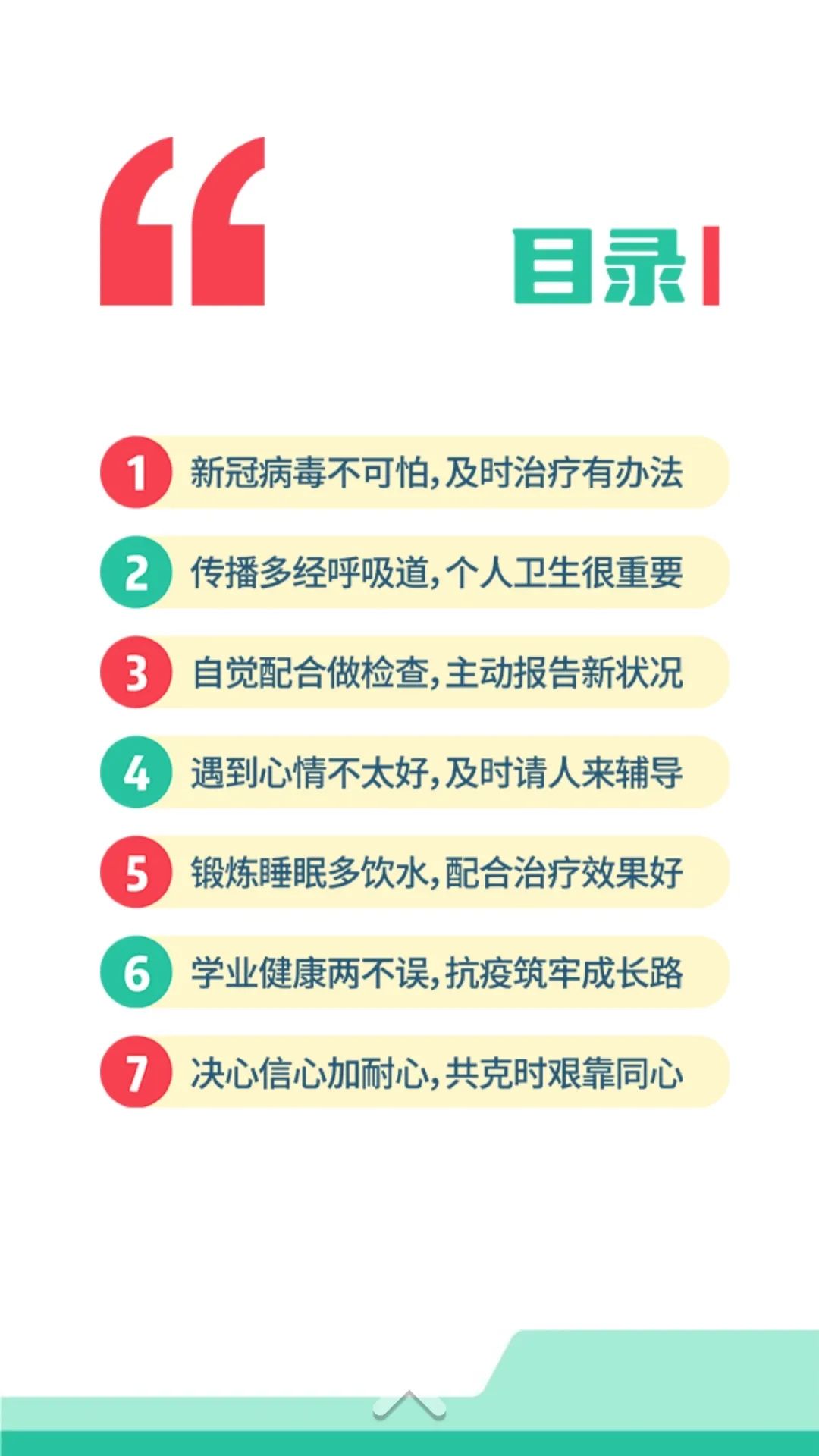View section 7 决心信心加耐心
Image resolution: width=819 pixels, height=1456 pixels.
[x=414, y=1072]
